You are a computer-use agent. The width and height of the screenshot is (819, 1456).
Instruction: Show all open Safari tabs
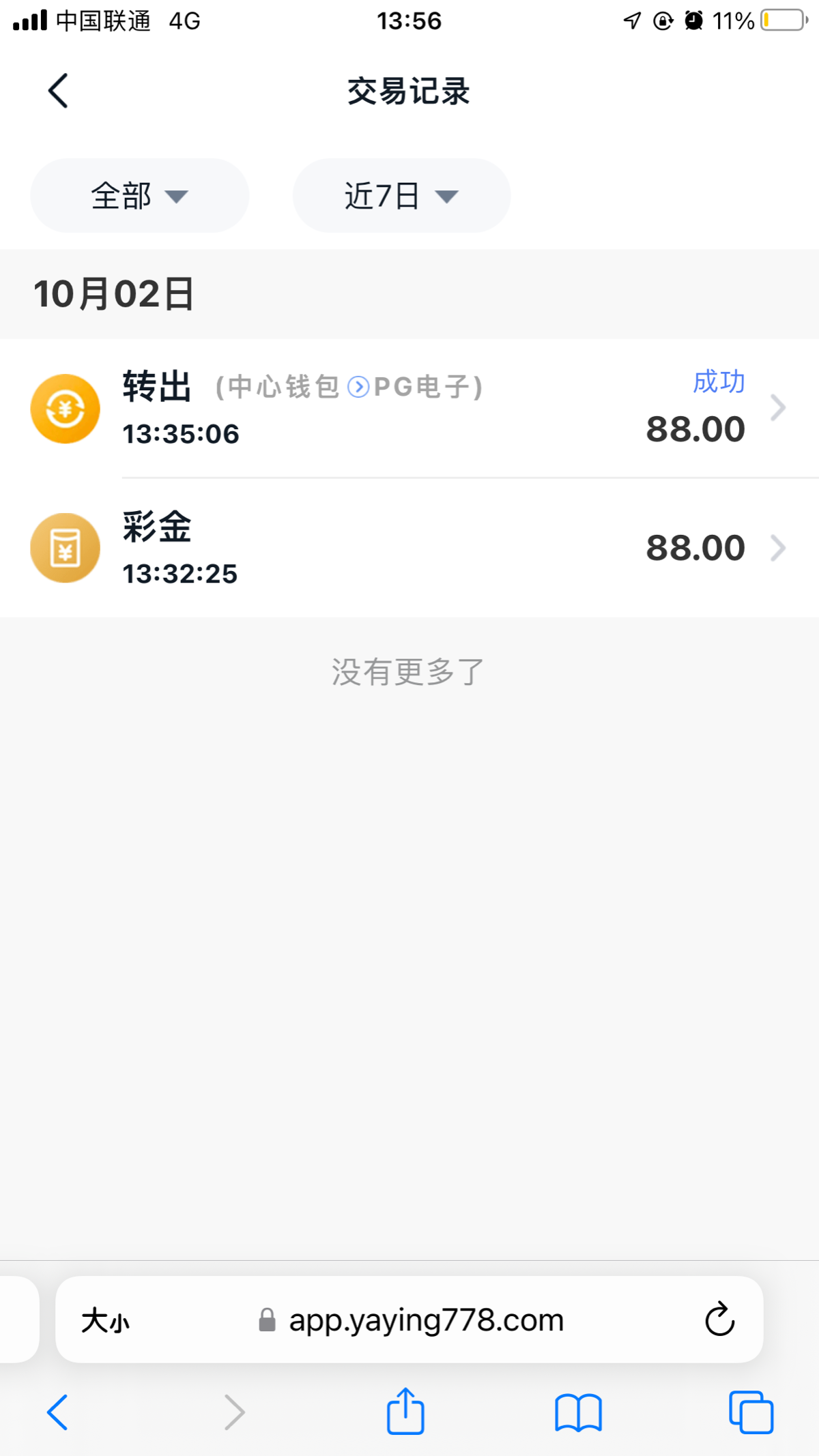coord(751,1412)
